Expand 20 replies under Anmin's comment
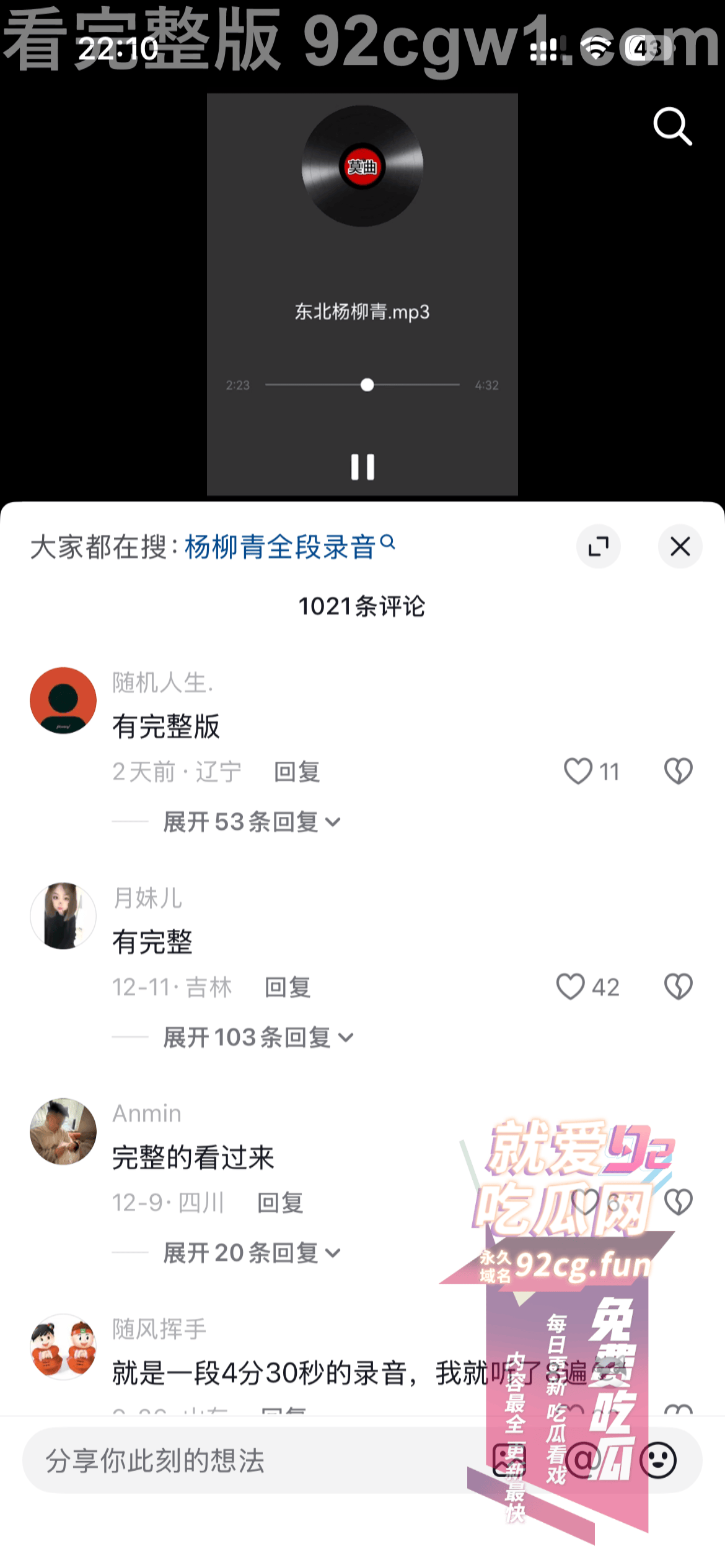 coord(251,1253)
